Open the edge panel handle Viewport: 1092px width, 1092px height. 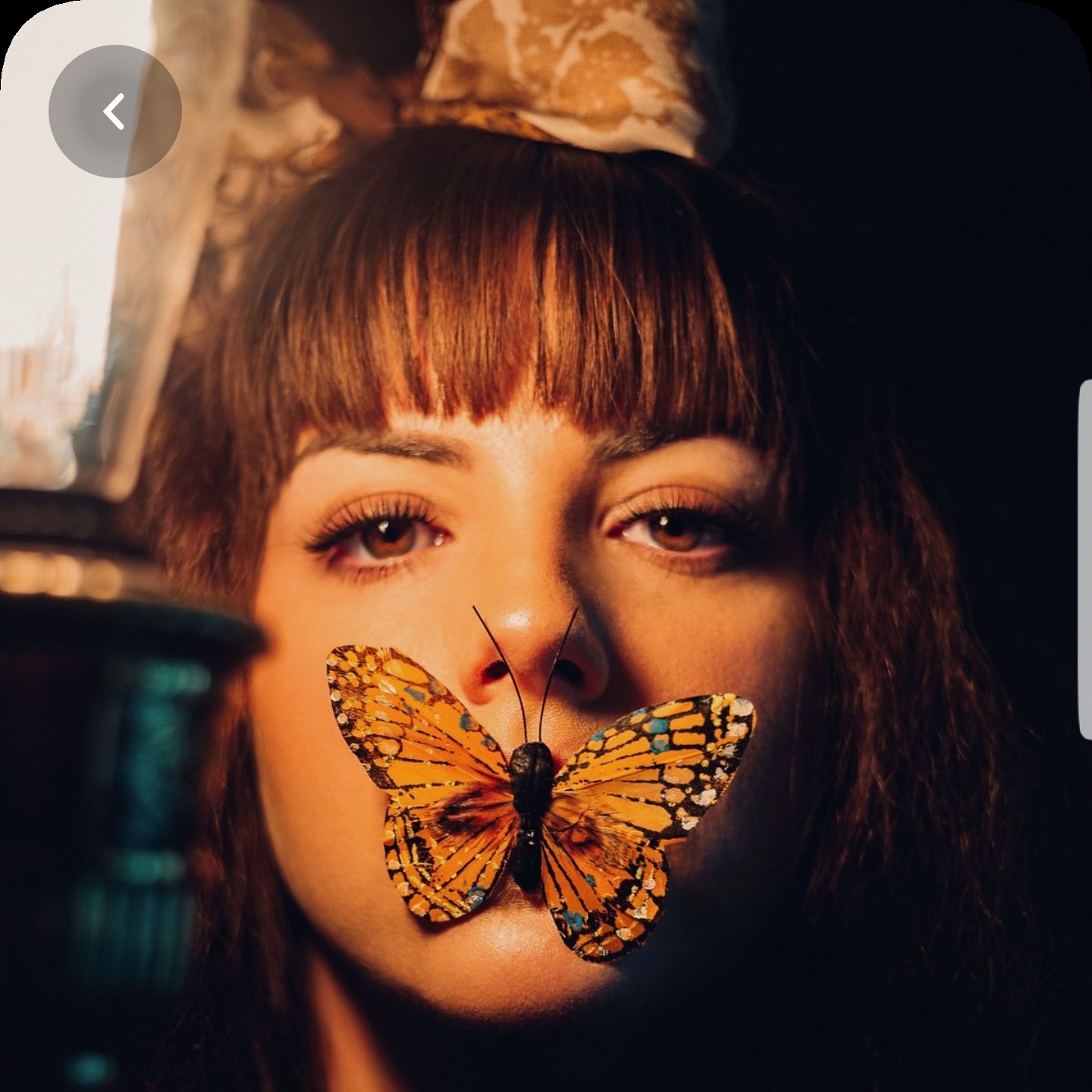coord(1084,560)
